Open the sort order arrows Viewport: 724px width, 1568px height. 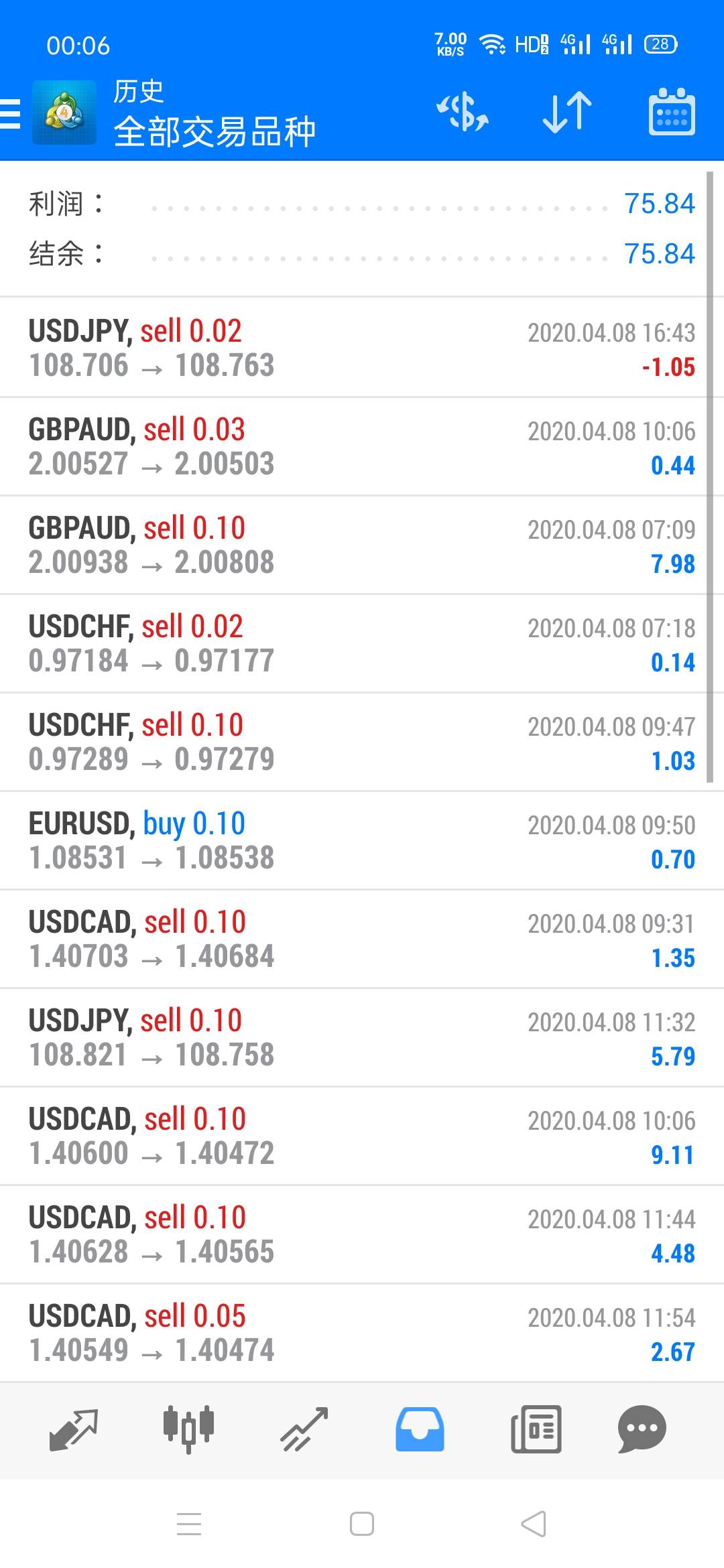pos(567,112)
